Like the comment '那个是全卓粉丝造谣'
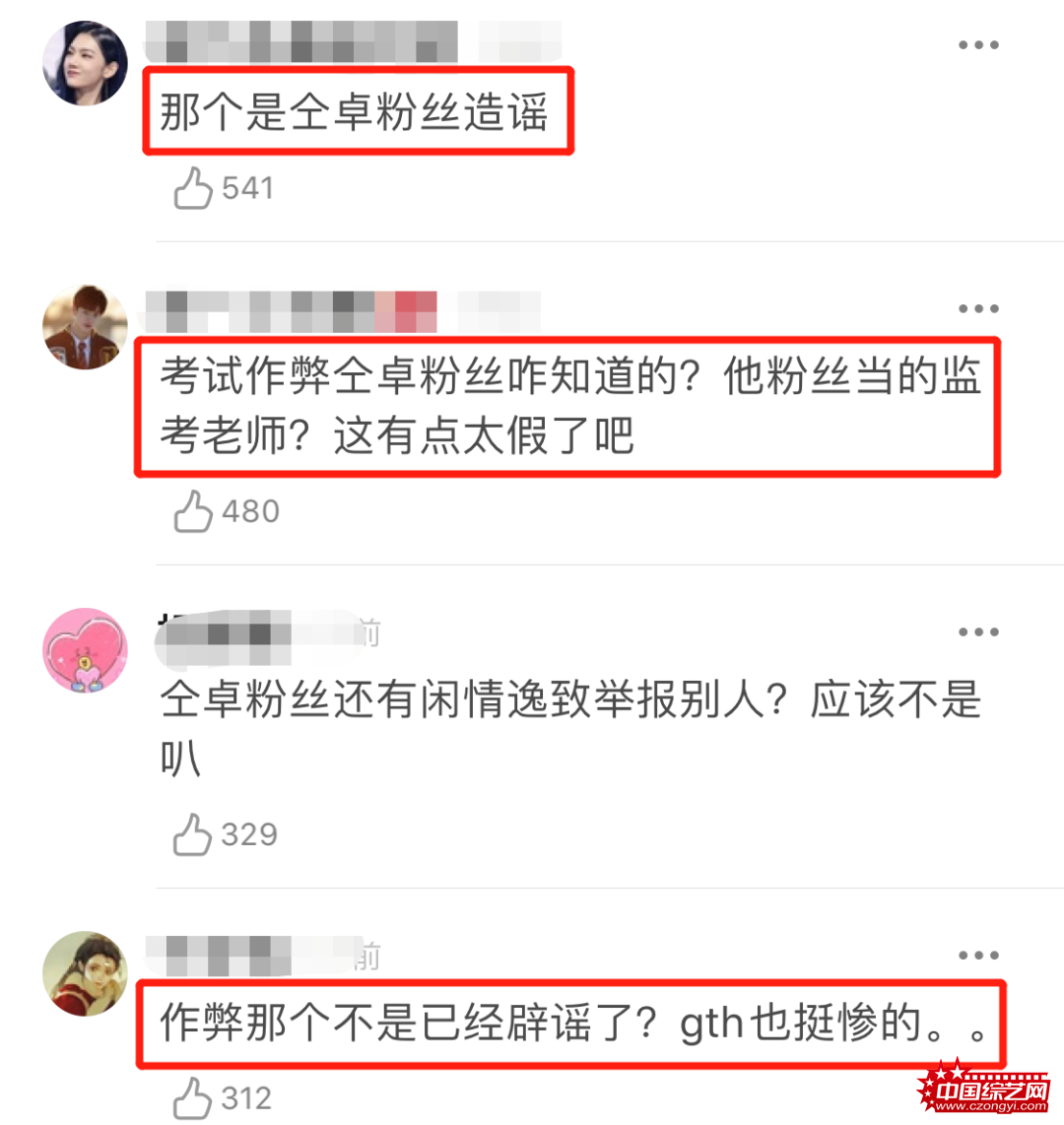Image resolution: width=1064 pixels, height=1125 pixels. pyautogui.click(x=194, y=188)
